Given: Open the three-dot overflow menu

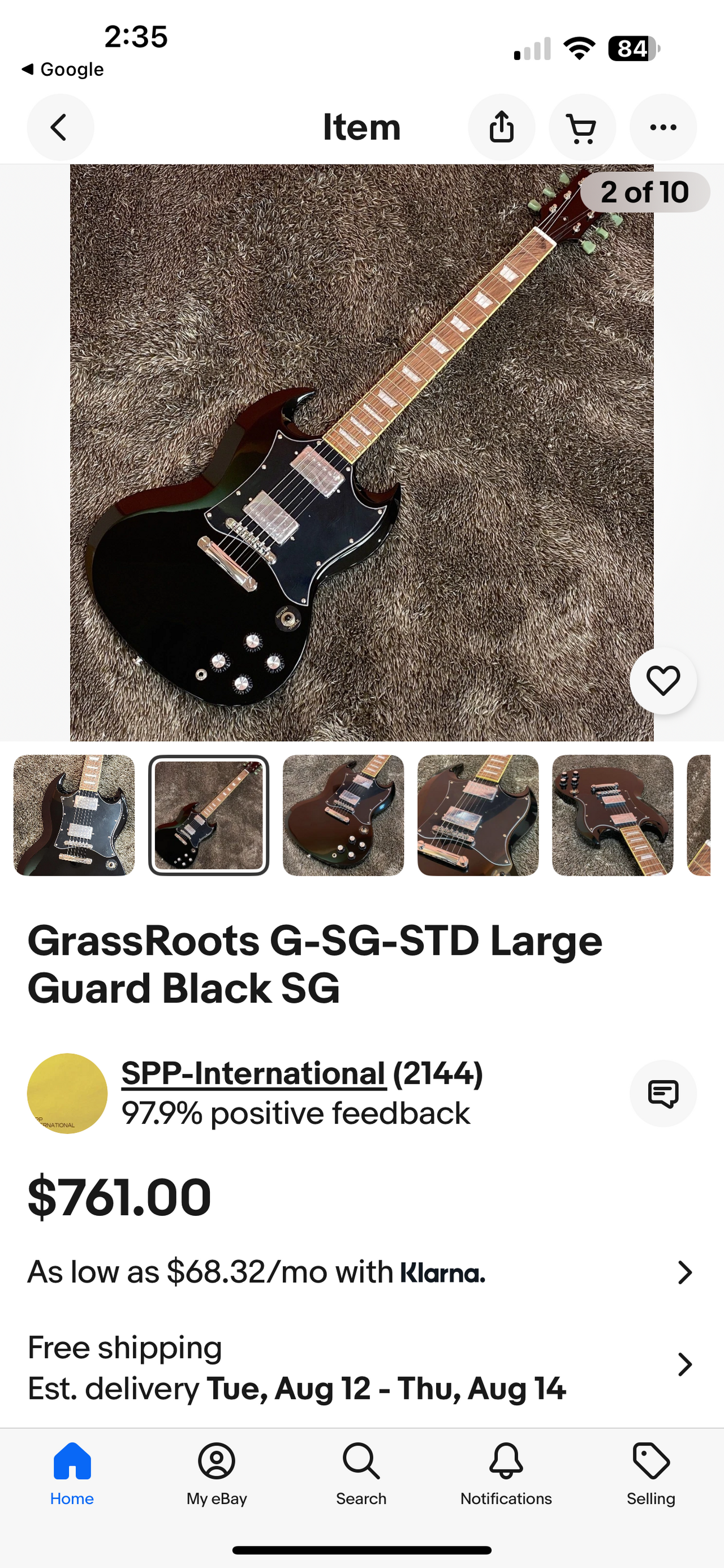Looking at the screenshot, I should click(662, 127).
